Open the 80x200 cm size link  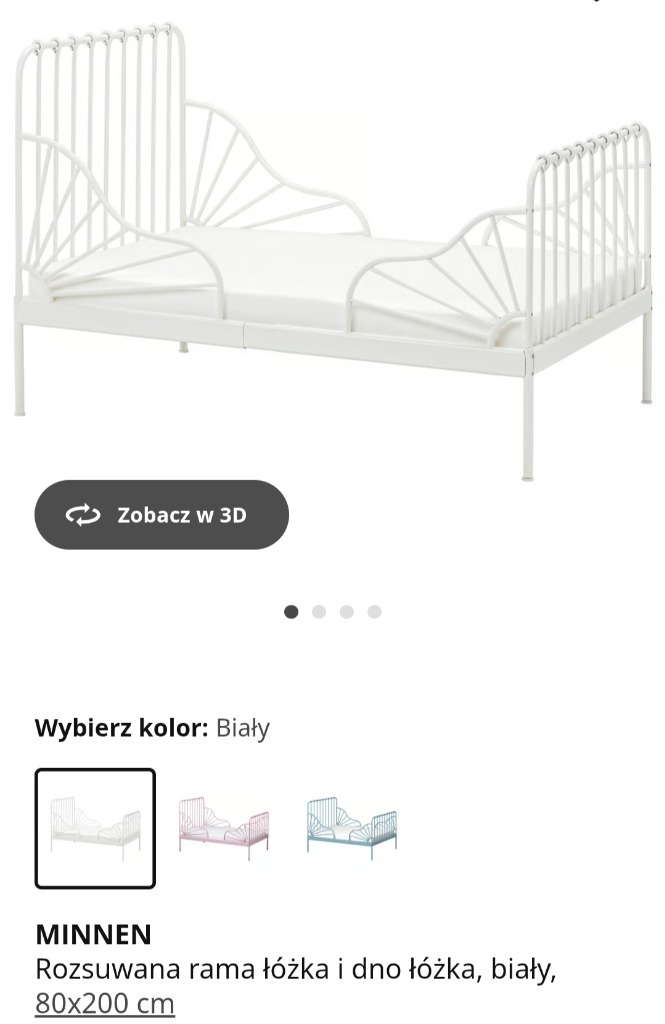coord(105,1003)
